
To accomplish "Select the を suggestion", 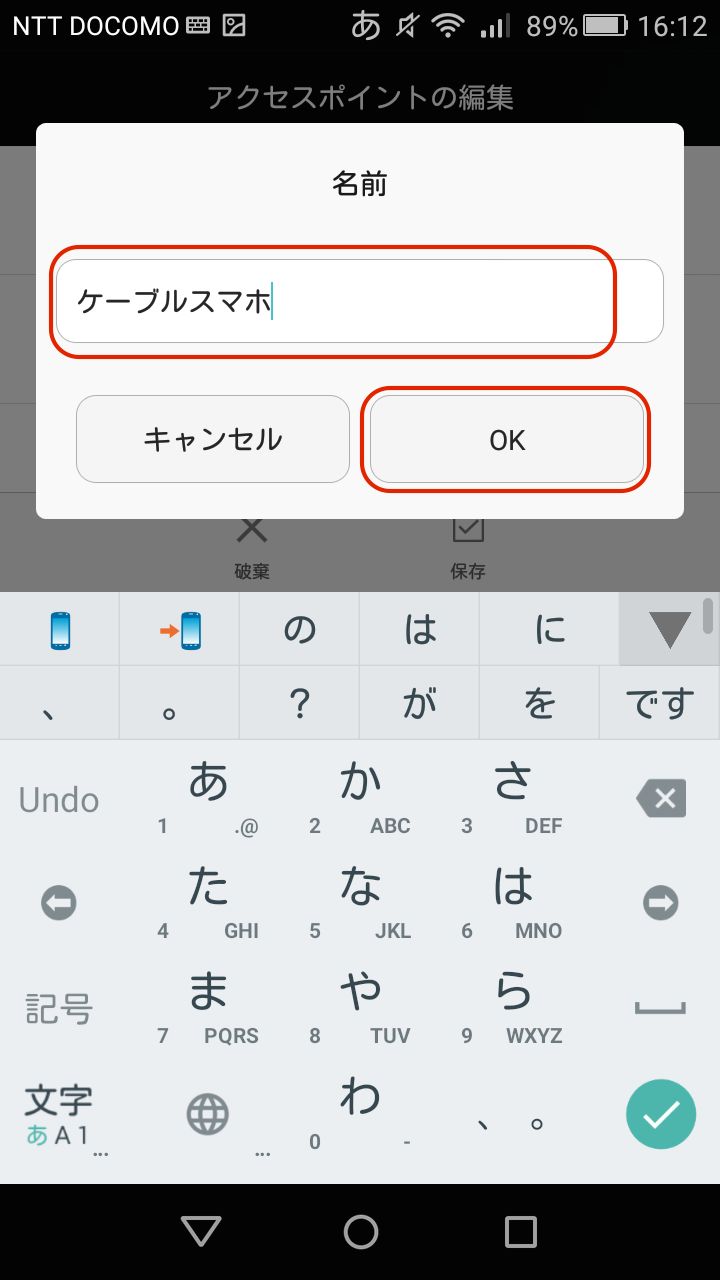I will [x=540, y=703].
